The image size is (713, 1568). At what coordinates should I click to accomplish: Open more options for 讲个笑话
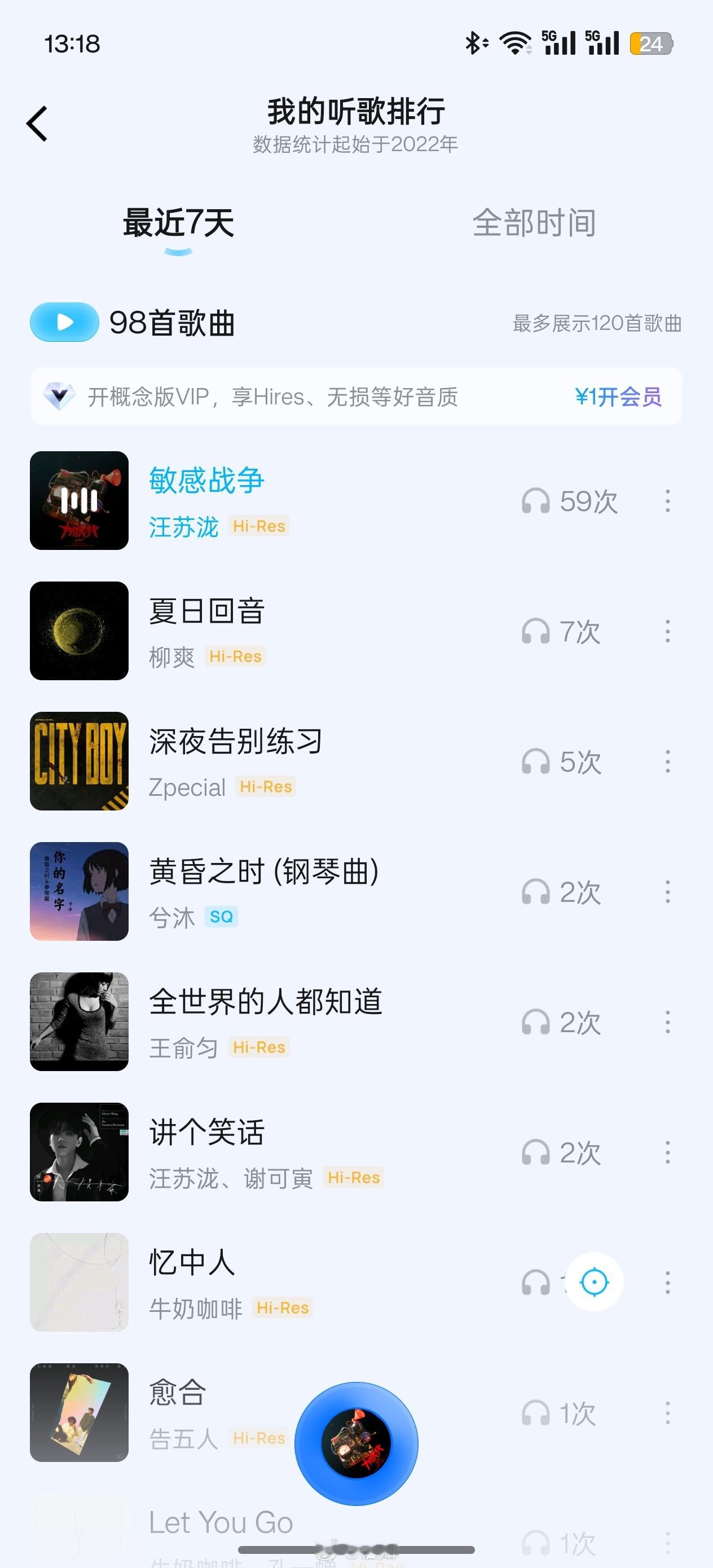pos(667,1153)
